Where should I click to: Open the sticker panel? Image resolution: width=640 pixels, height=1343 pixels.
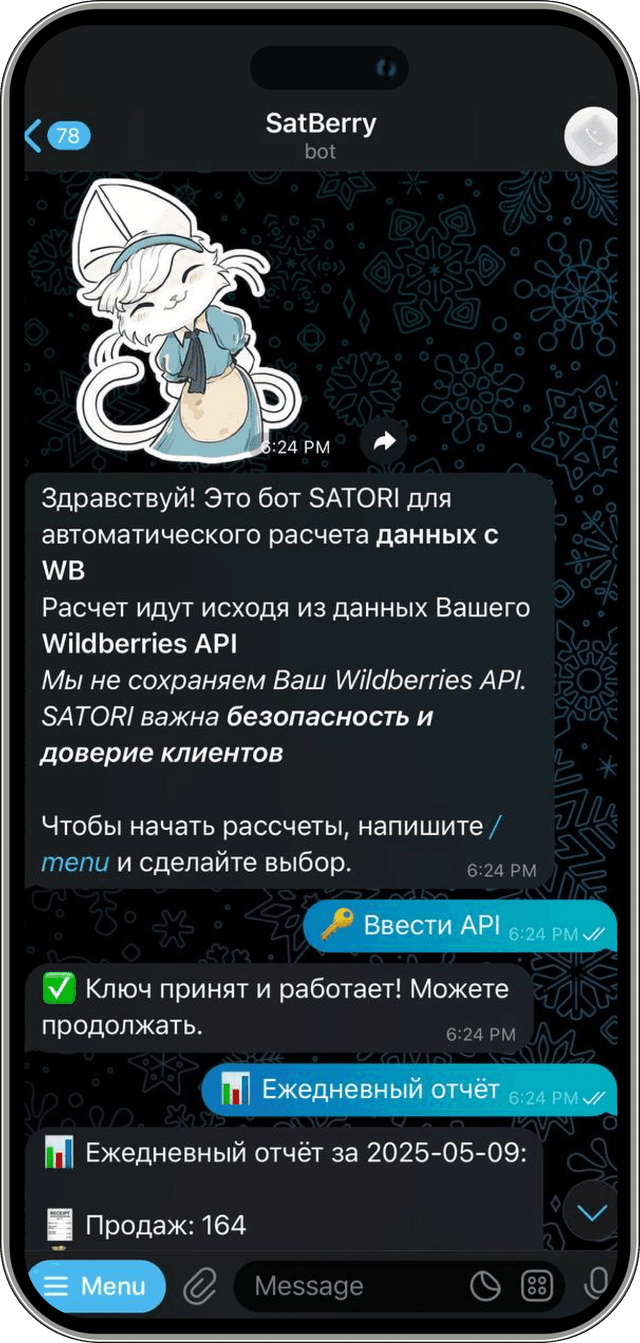(x=485, y=1285)
